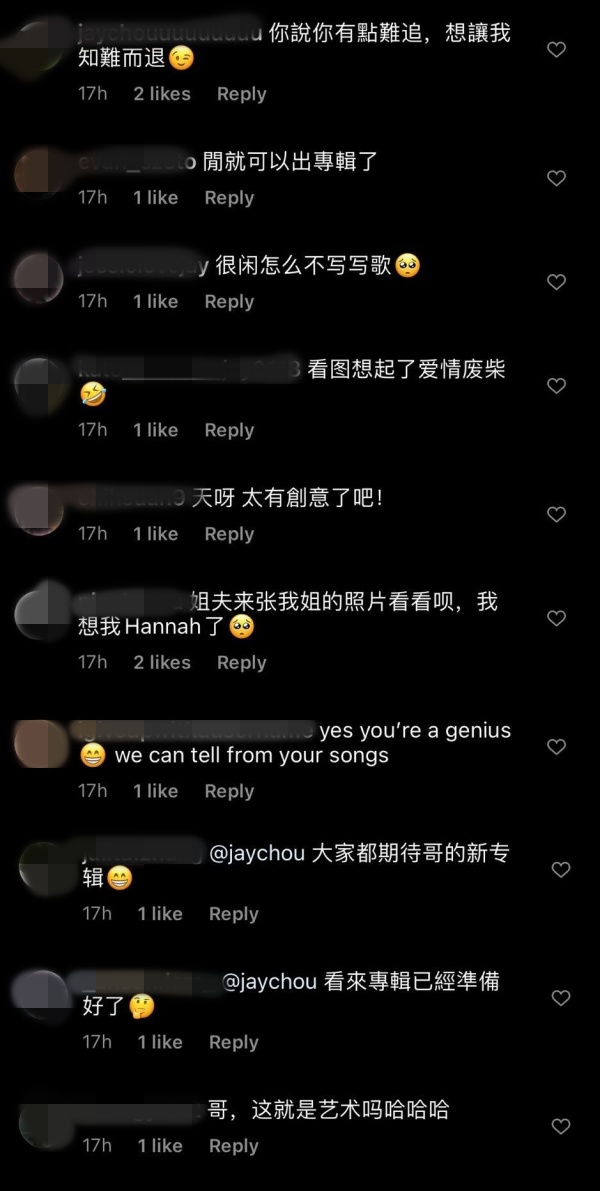
Task: Reply to the comment 閒就可以出專輯了
Action: point(229,198)
